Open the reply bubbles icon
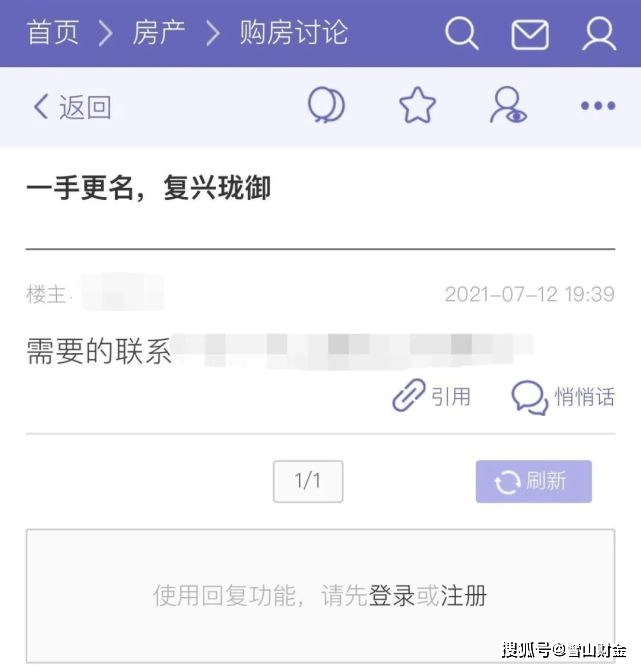The image size is (641, 667). tap(325, 105)
